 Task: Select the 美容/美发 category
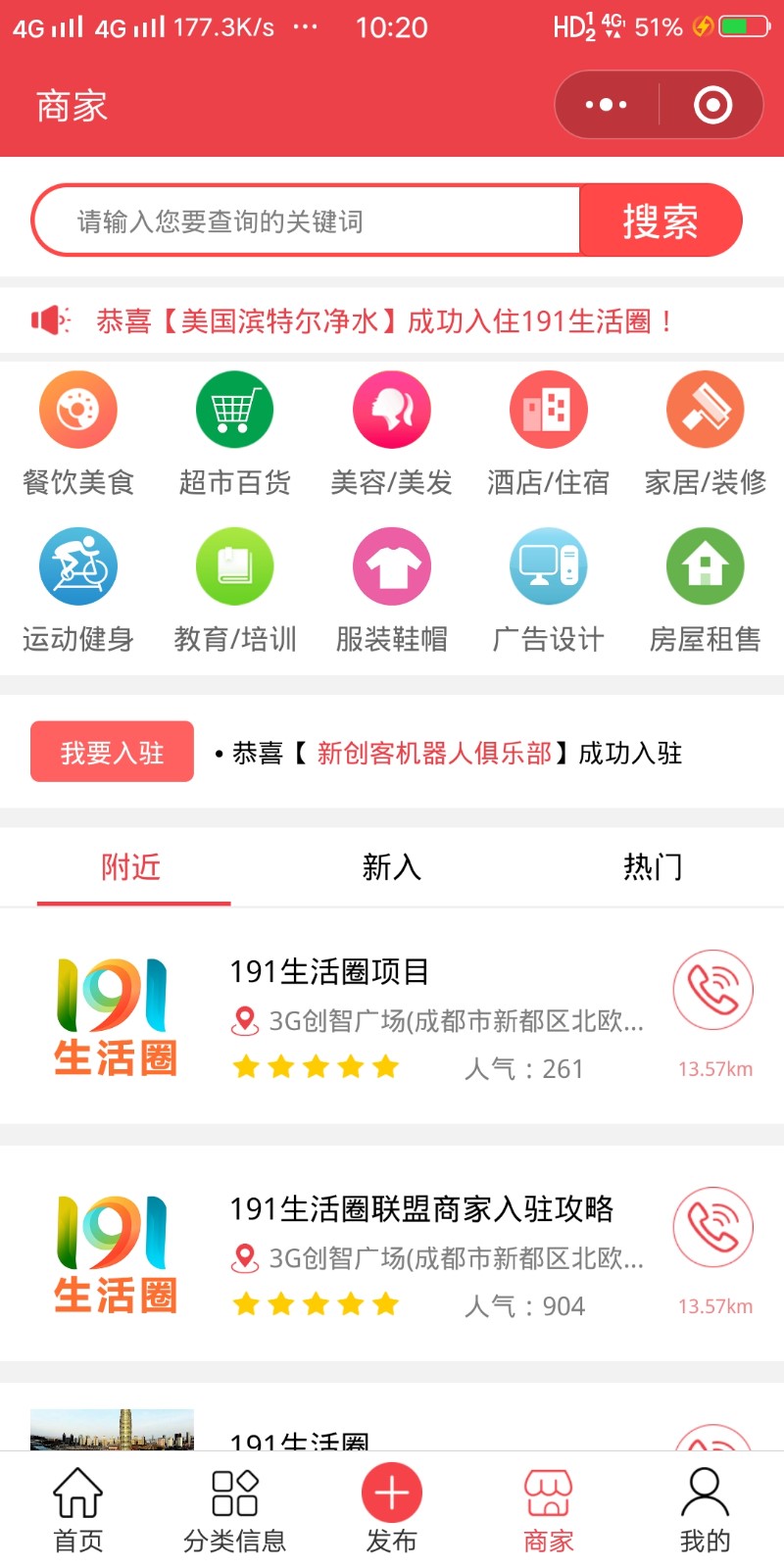[391, 431]
